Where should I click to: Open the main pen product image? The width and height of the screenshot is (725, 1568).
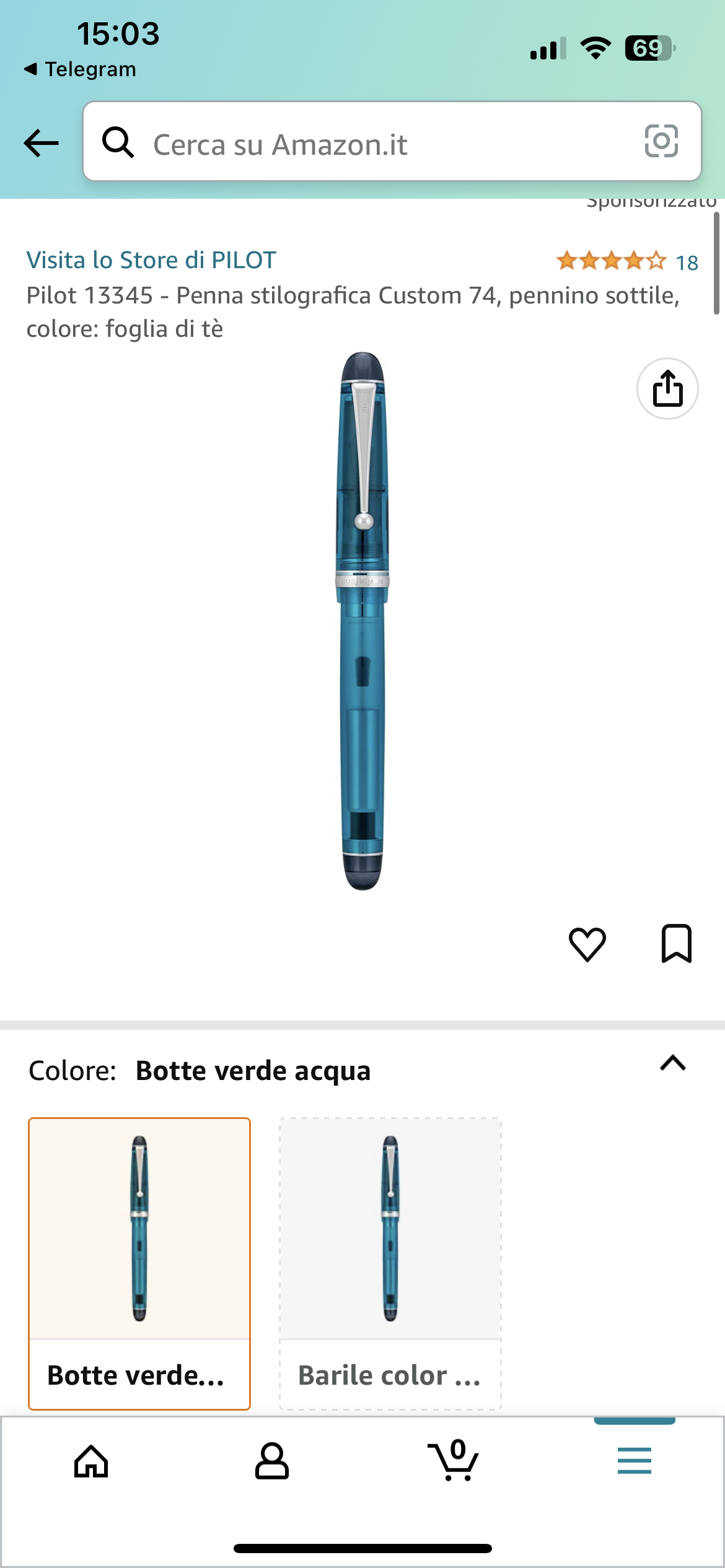[x=363, y=621]
